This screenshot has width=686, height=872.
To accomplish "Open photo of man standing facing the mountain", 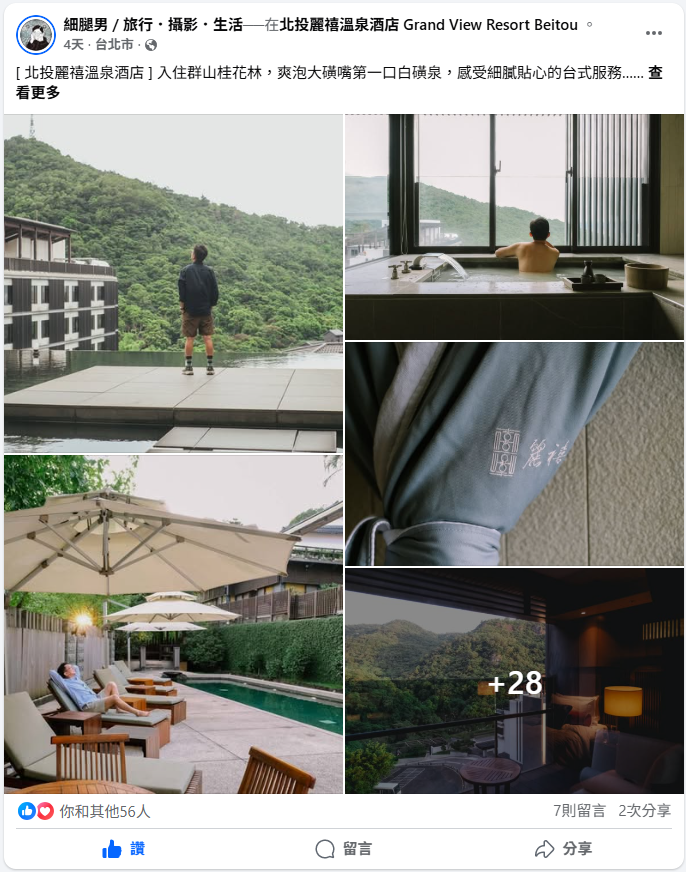I will click(x=173, y=283).
